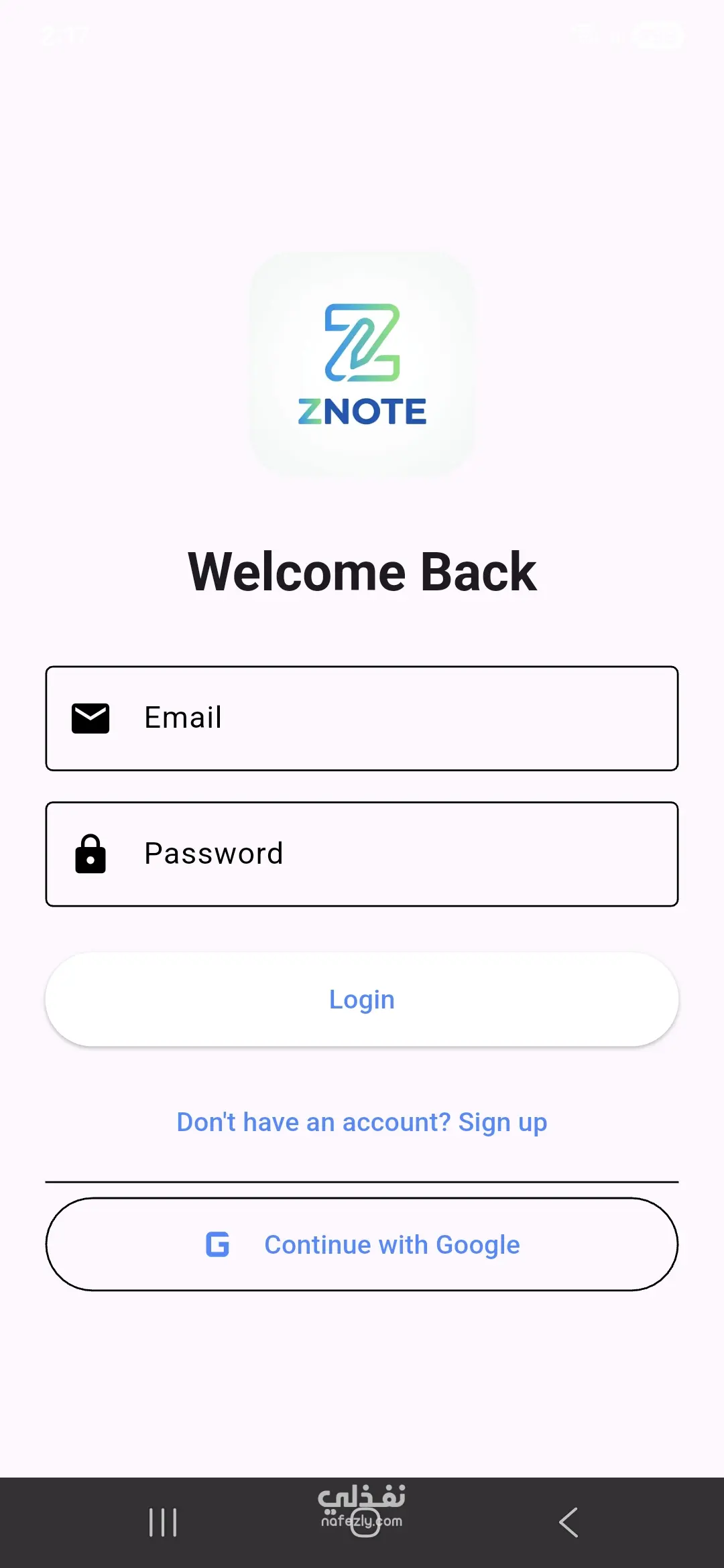Tap the Login button
Viewport: 724px width, 1568px height.
(362, 999)
